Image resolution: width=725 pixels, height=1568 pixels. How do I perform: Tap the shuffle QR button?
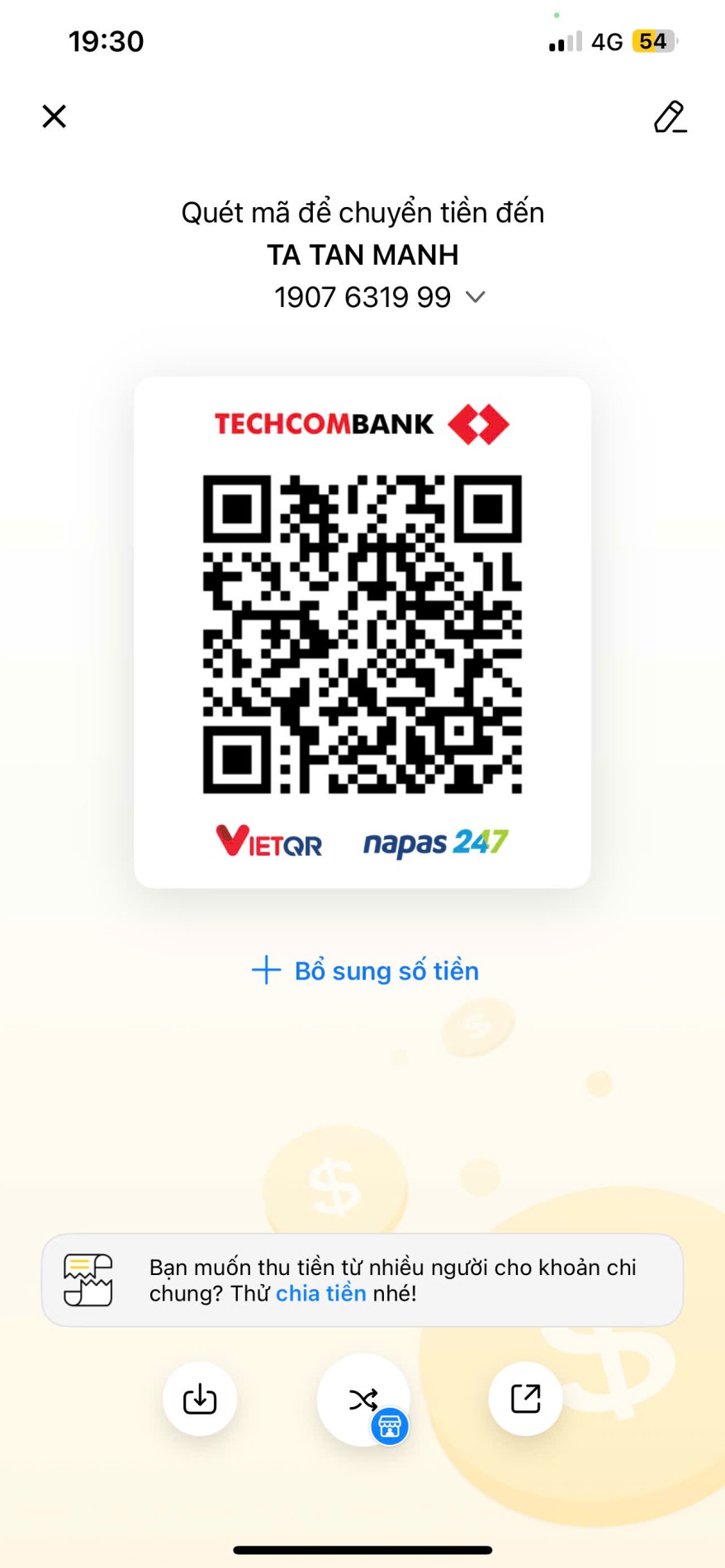[x=363, y=1399]
